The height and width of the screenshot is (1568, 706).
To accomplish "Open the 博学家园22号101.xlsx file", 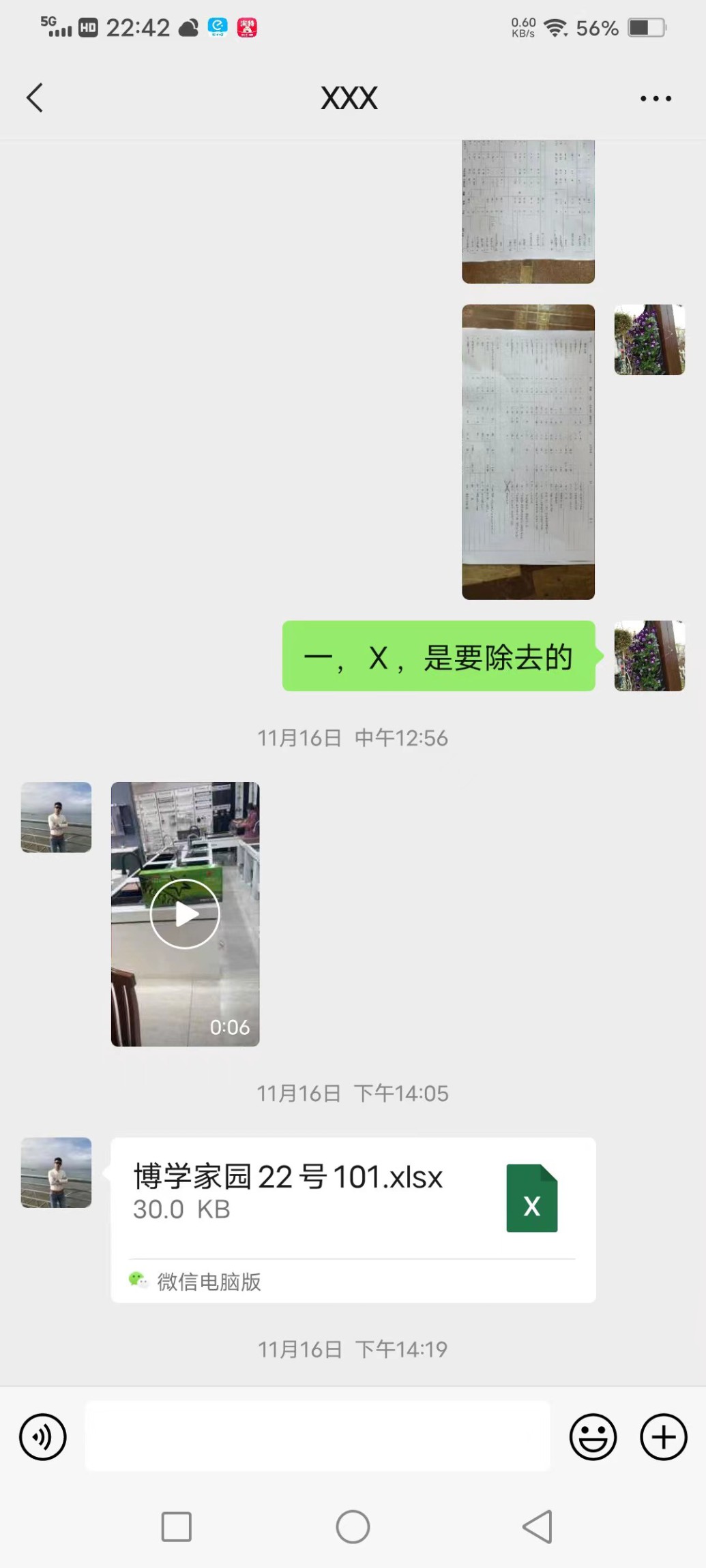I will 353,1196.
